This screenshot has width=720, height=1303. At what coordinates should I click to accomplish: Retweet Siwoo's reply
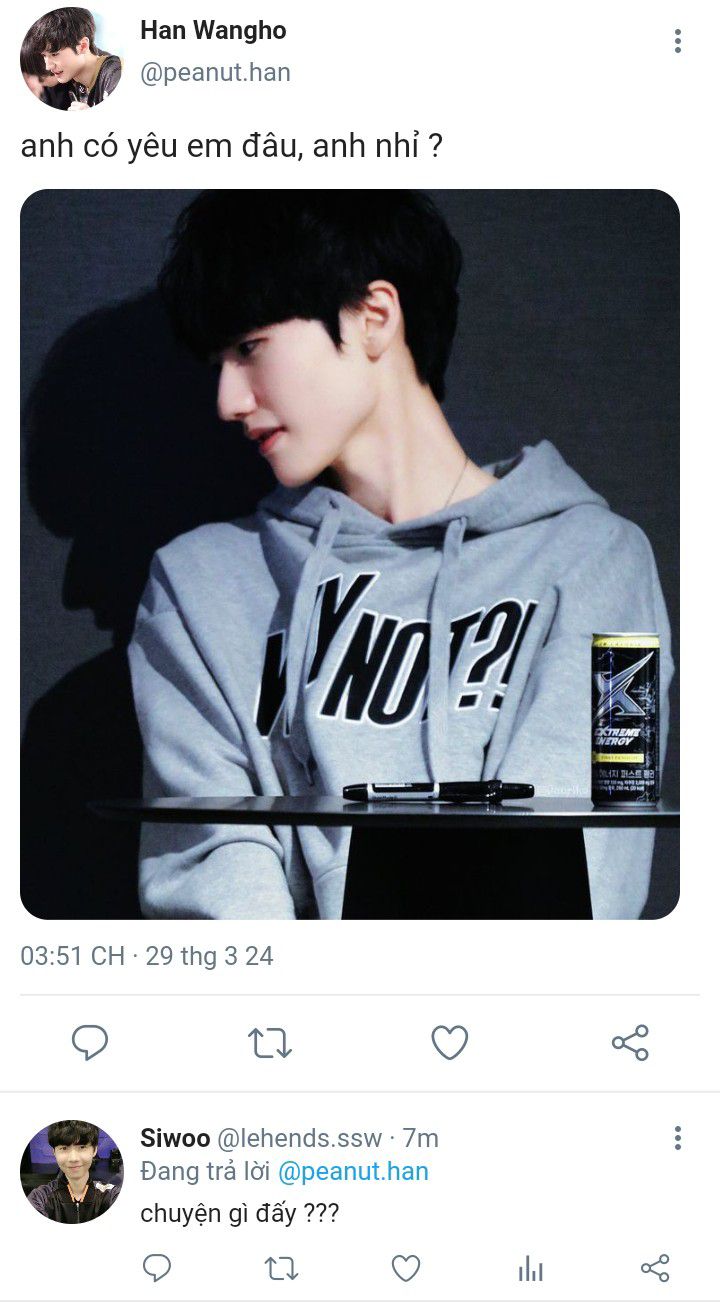(x=281, y=1269)
